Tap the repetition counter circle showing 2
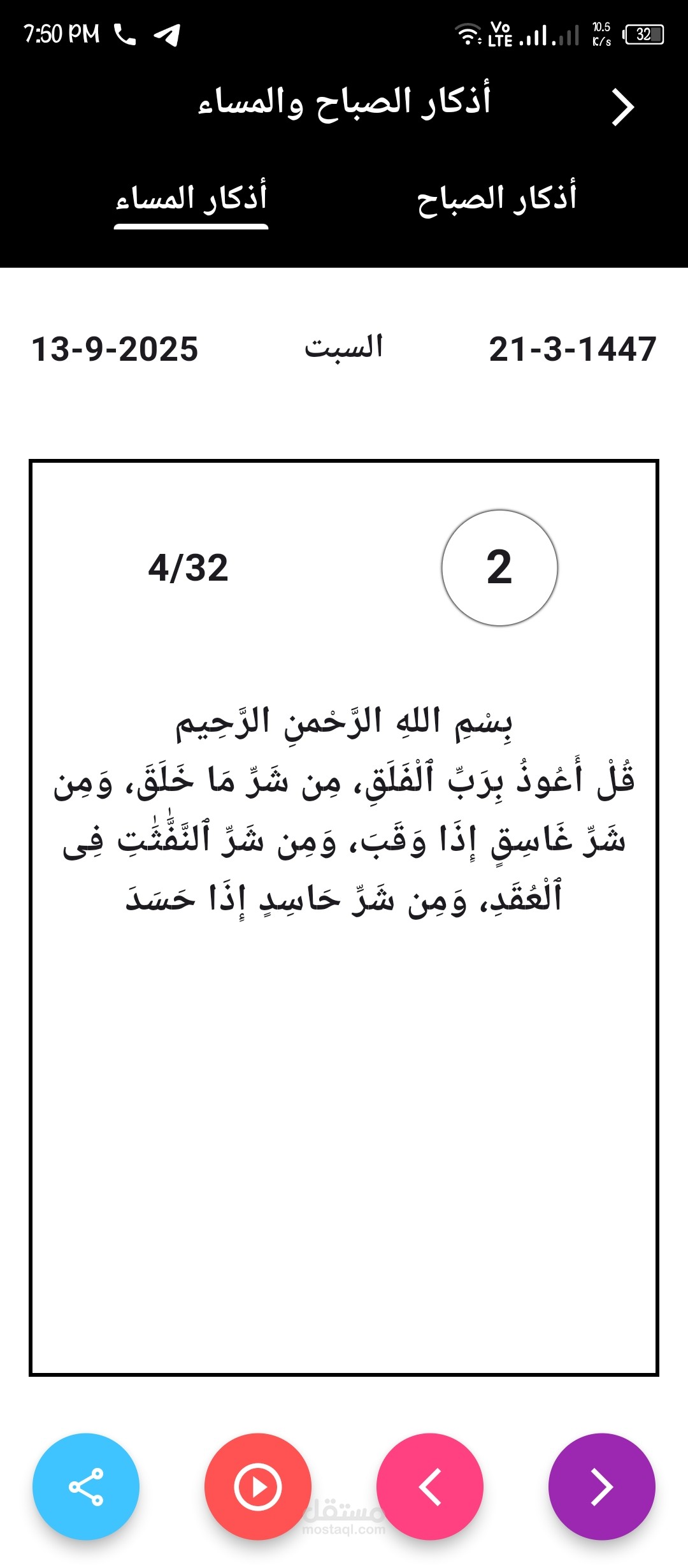Viewport: 688px width, 1568px height. [499, 567]
